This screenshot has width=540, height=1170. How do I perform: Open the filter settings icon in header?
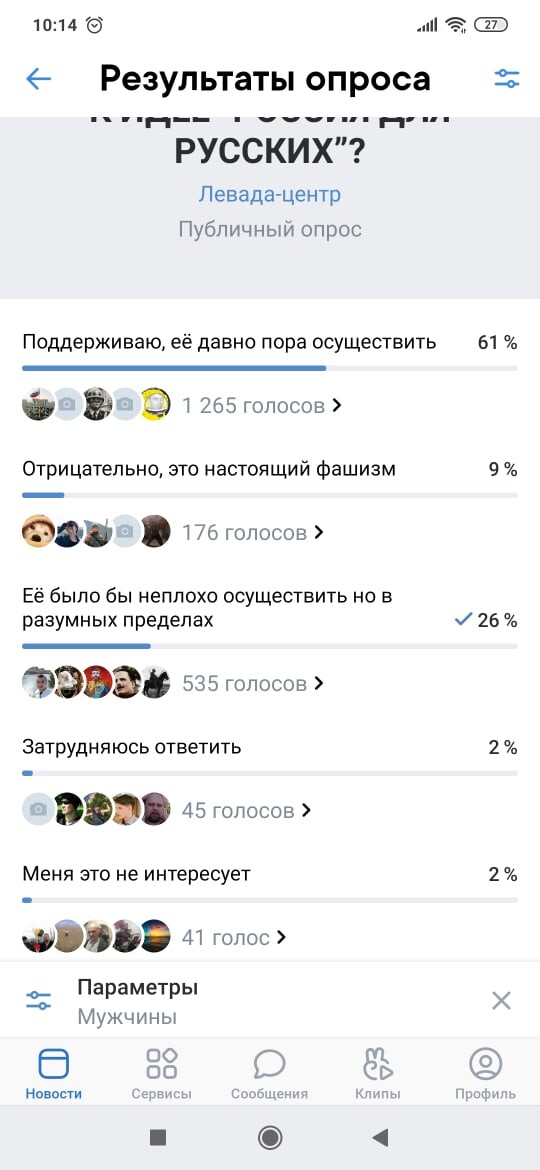[506, 78]
